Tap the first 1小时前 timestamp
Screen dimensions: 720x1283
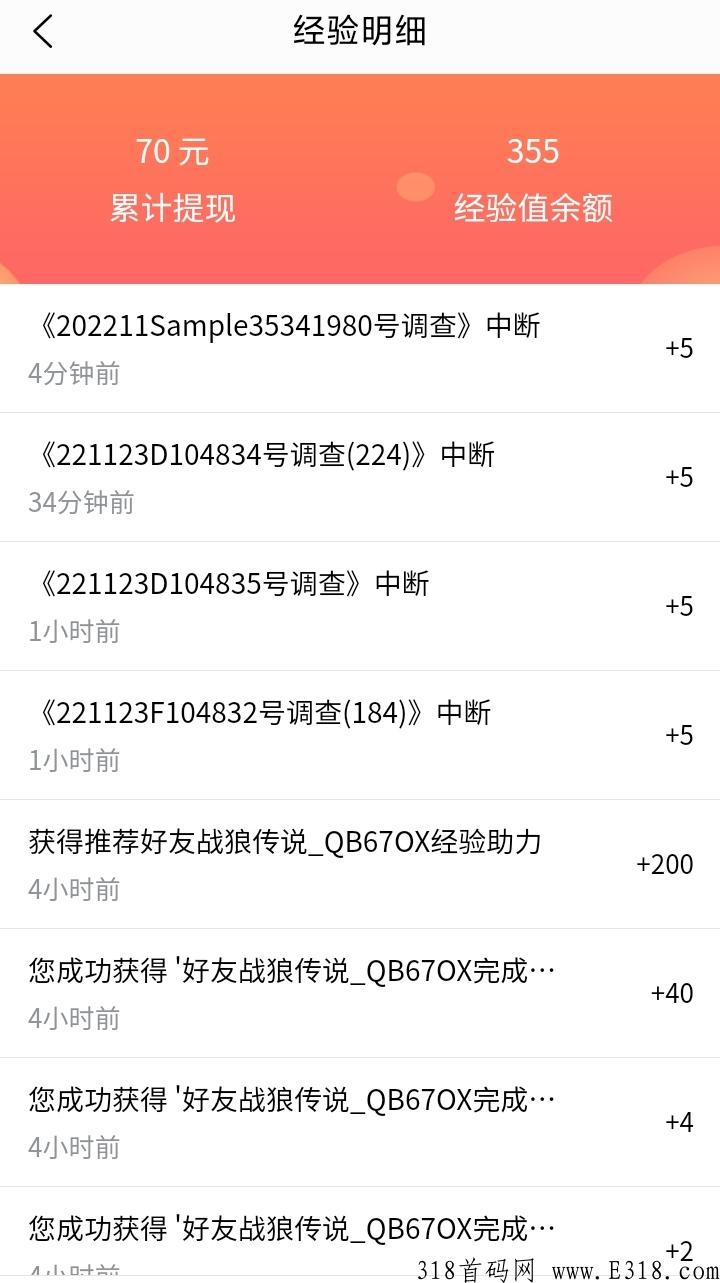point(72,632)
